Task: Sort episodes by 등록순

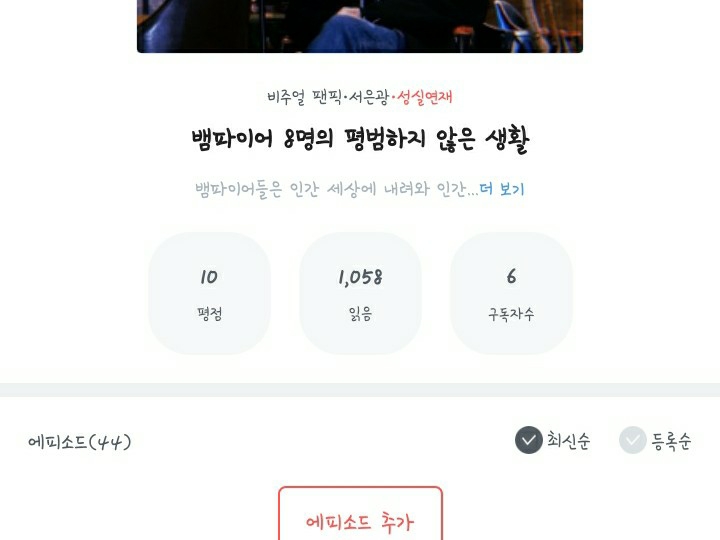Action: (655, 440)
